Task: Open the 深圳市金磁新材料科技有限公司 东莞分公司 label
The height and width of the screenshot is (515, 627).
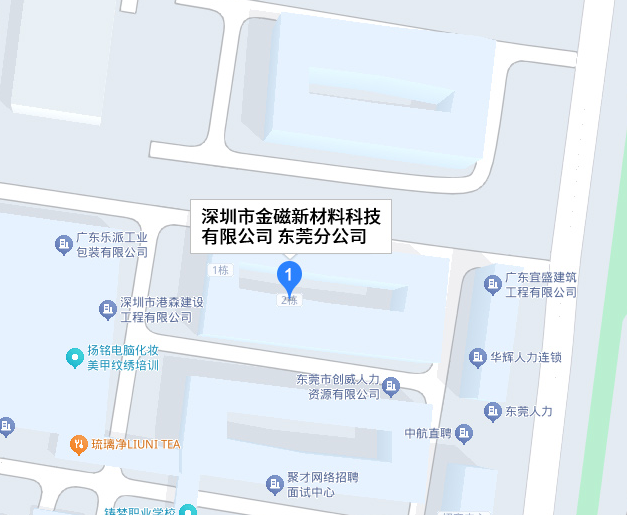Action: (x=290, y=226)
